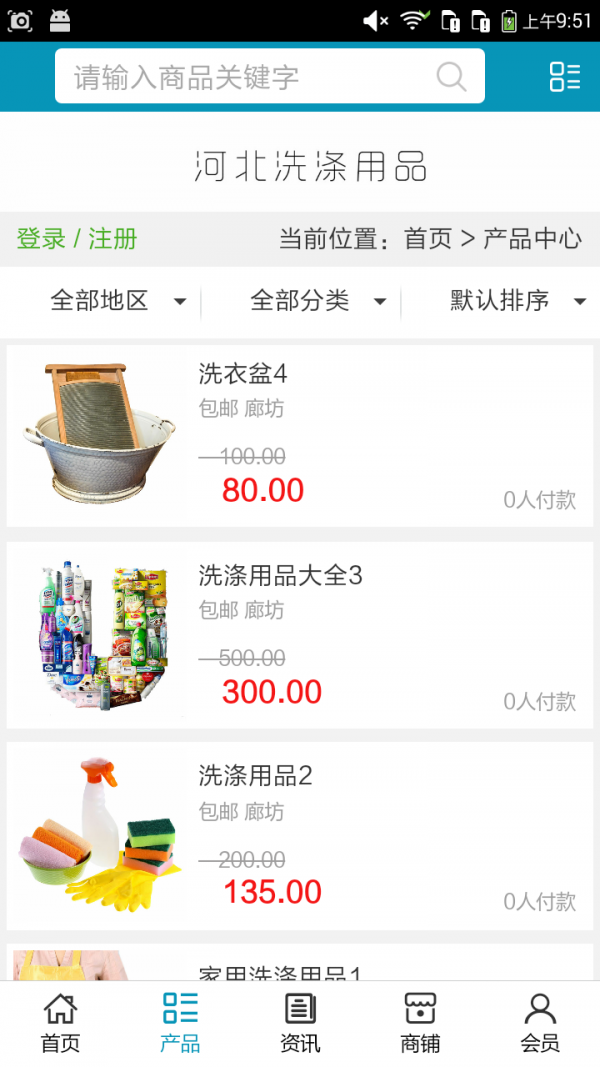Image resolution: width=600 pixels, height=1067 pixels.
Task: Expand the 默认排序 sorting dropdown
Action: (517, 301)
